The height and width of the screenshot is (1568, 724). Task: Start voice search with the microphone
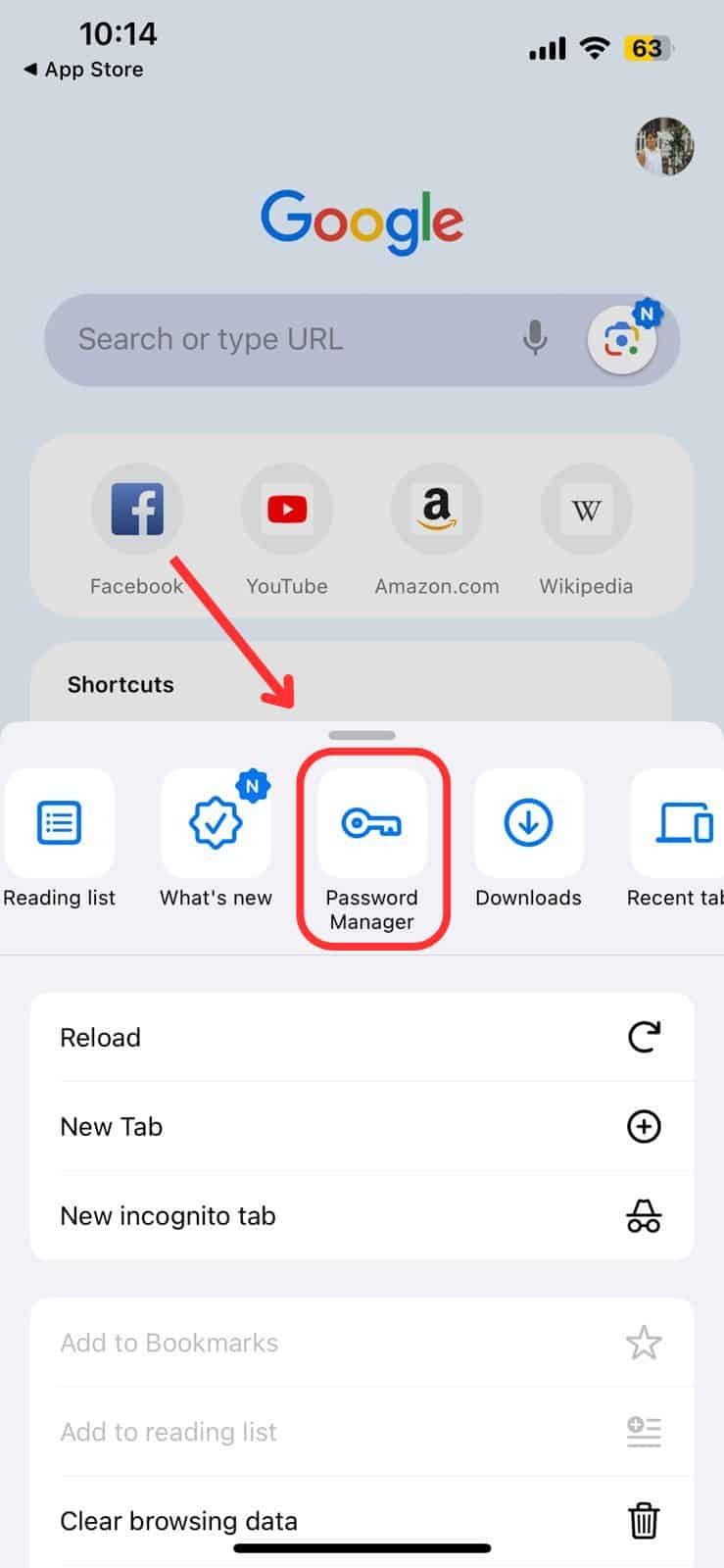pyautogui.click(x=535, y=339)
